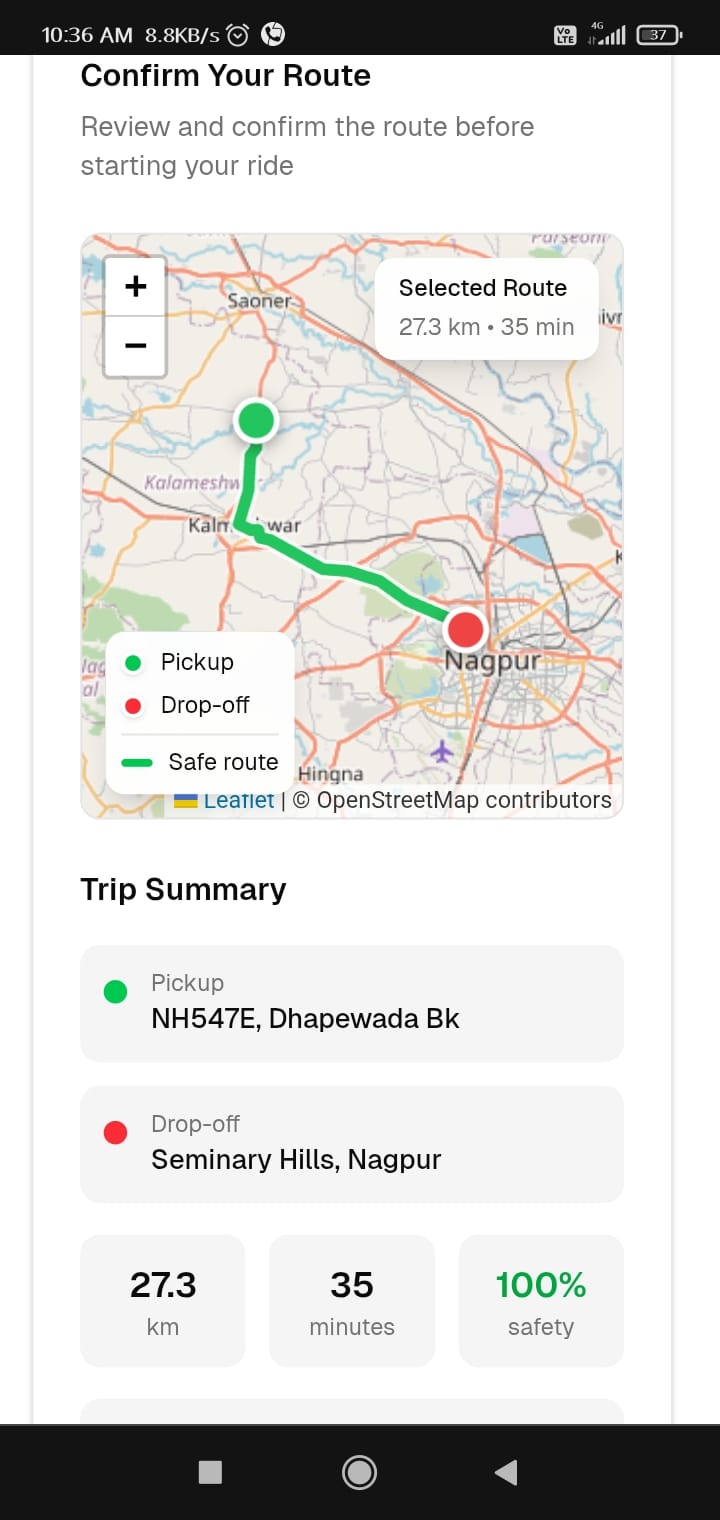Tap the 100% safety stat card

click(x=540, y=1300)
